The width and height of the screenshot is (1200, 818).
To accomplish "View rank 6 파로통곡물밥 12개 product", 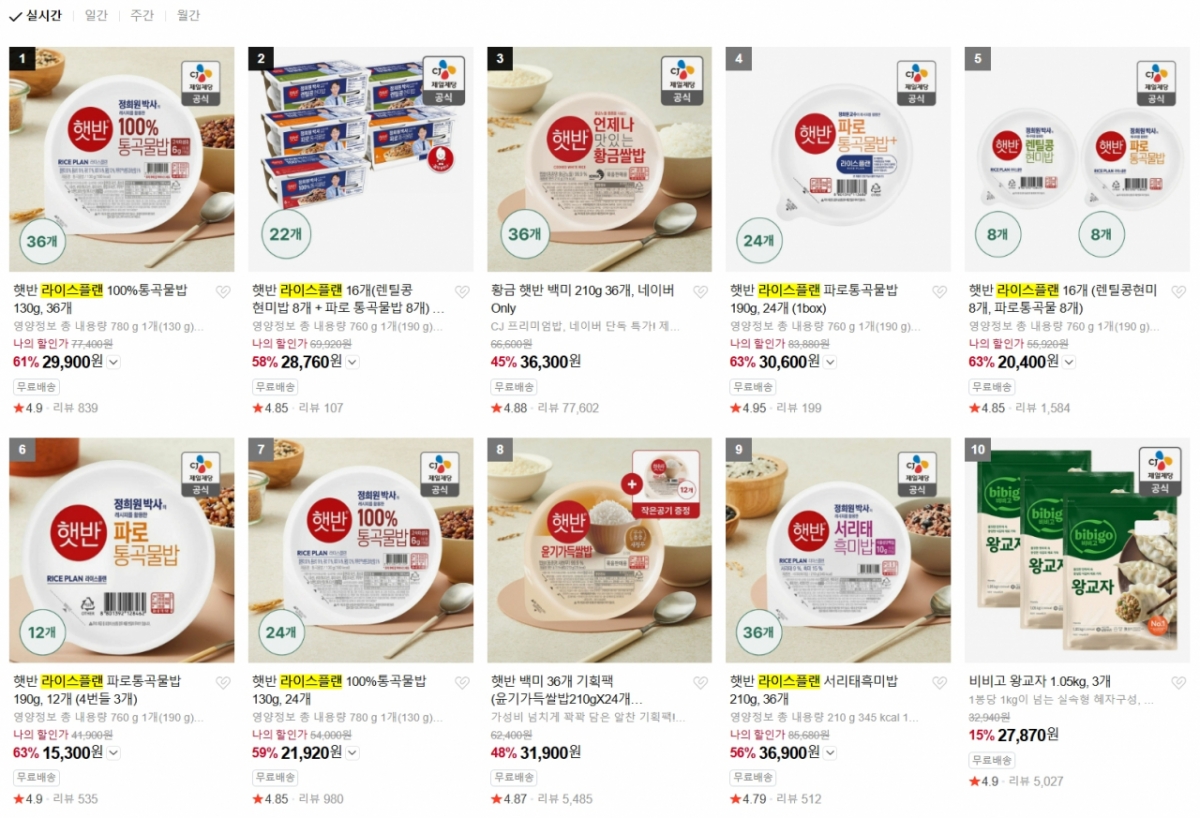I will [x=121, y=549].
